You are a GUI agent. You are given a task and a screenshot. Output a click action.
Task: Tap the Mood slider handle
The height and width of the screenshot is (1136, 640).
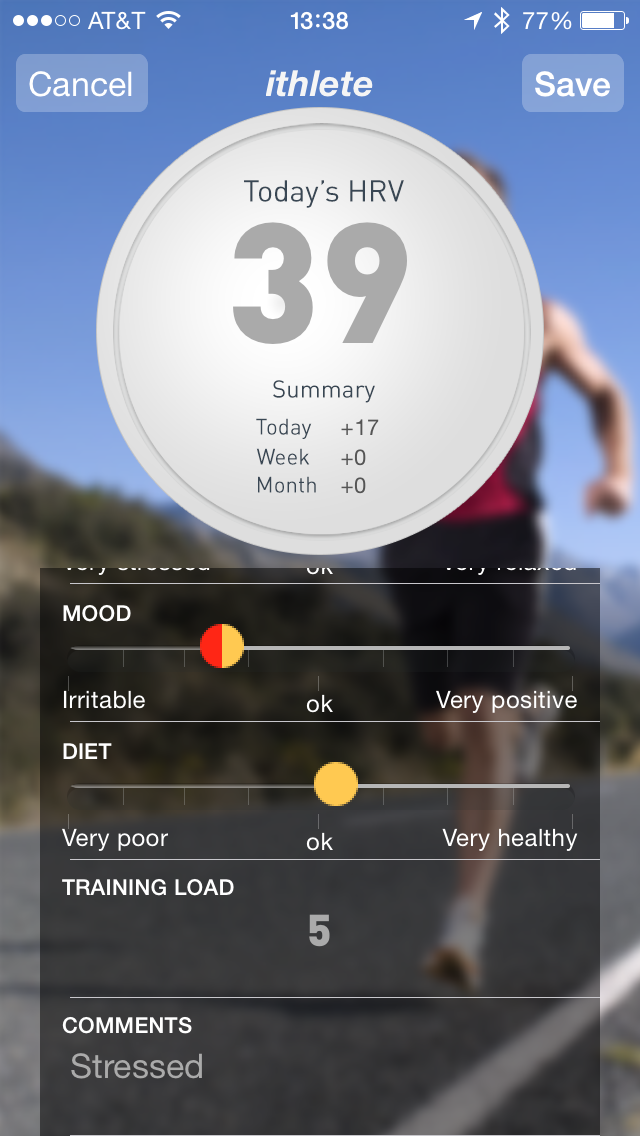[x=222, y=646]
